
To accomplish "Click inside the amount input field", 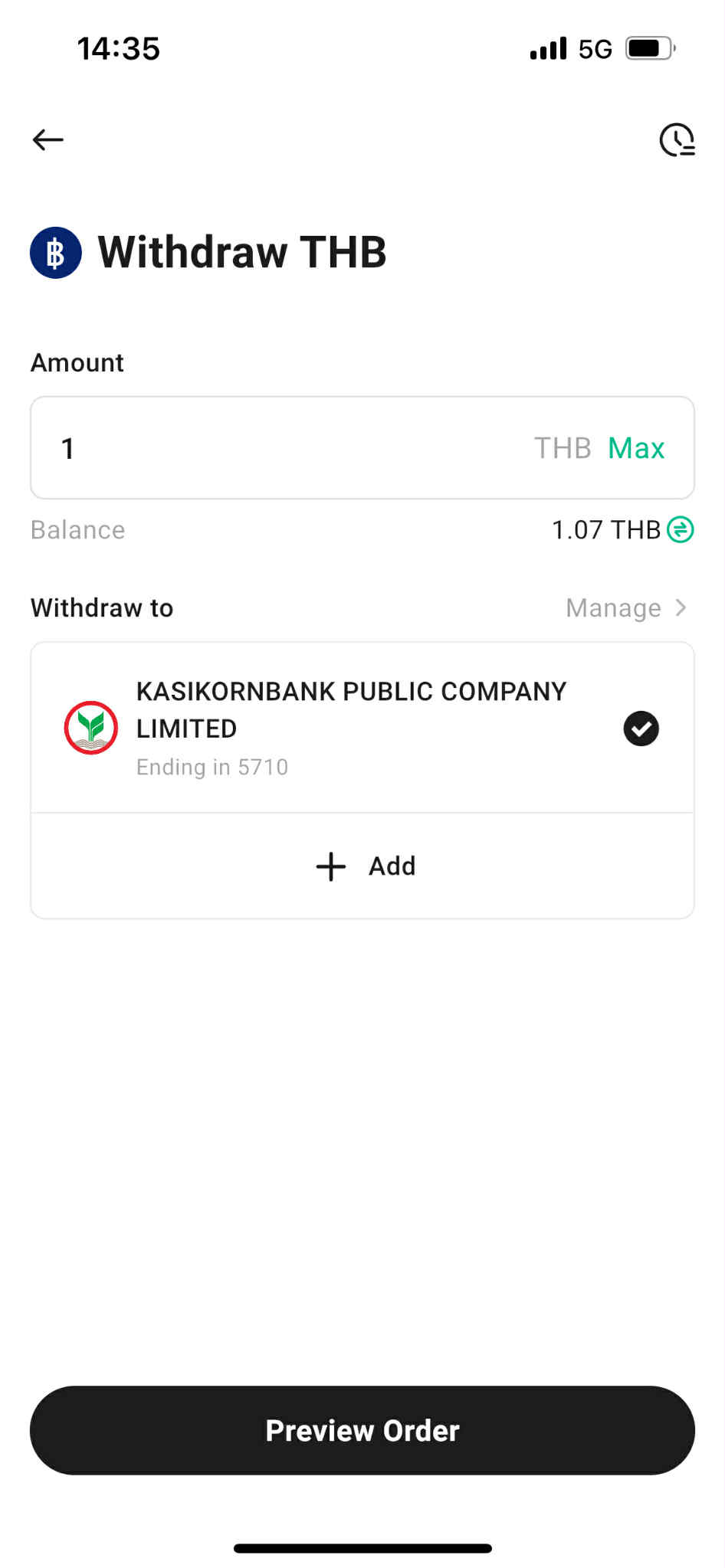I will pos(230,448).
